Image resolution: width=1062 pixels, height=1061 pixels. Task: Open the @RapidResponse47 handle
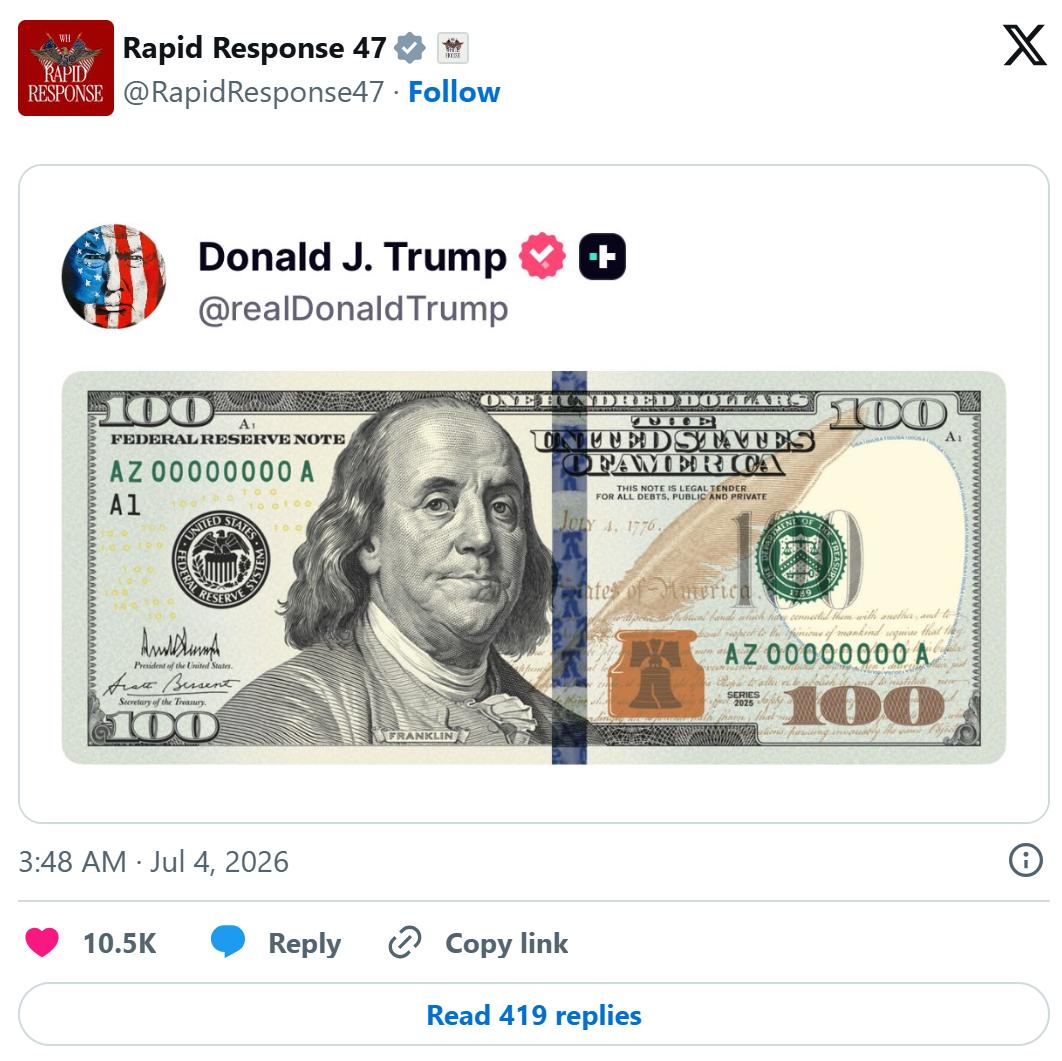(x=253, y=92)
